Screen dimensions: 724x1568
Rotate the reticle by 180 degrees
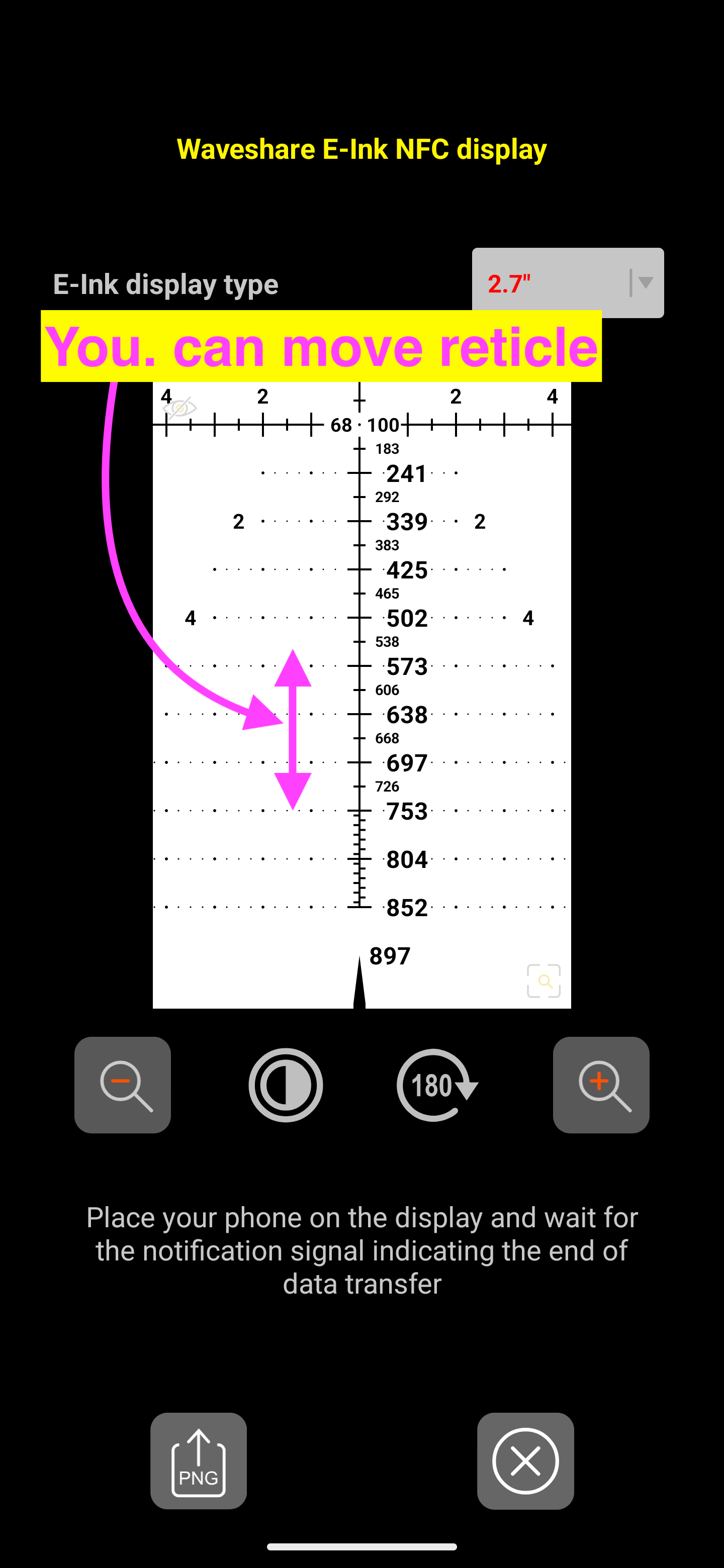[436, 1085]
